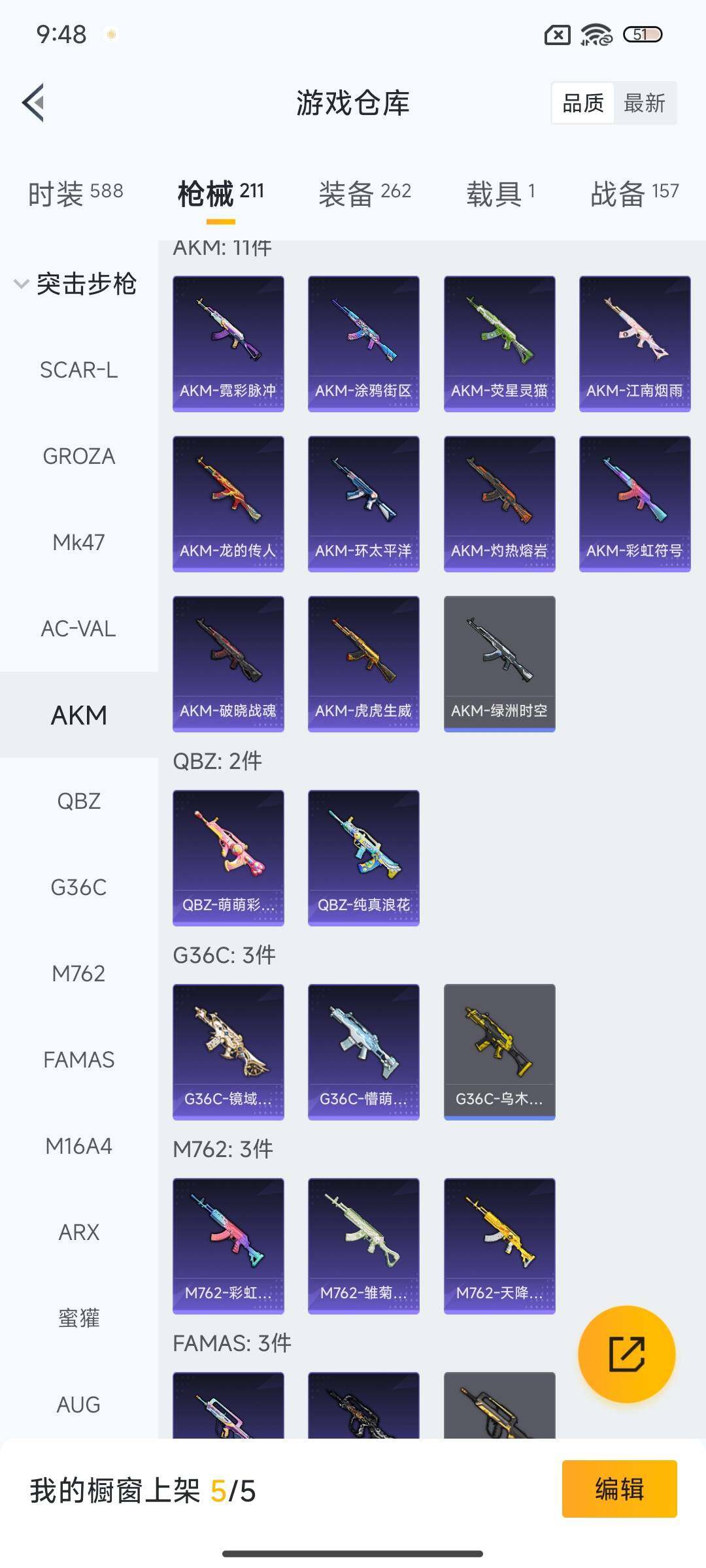This screenshot has width=706, height=1568.
Task: Tap the orange share floating button
Action: [626, 1354]
